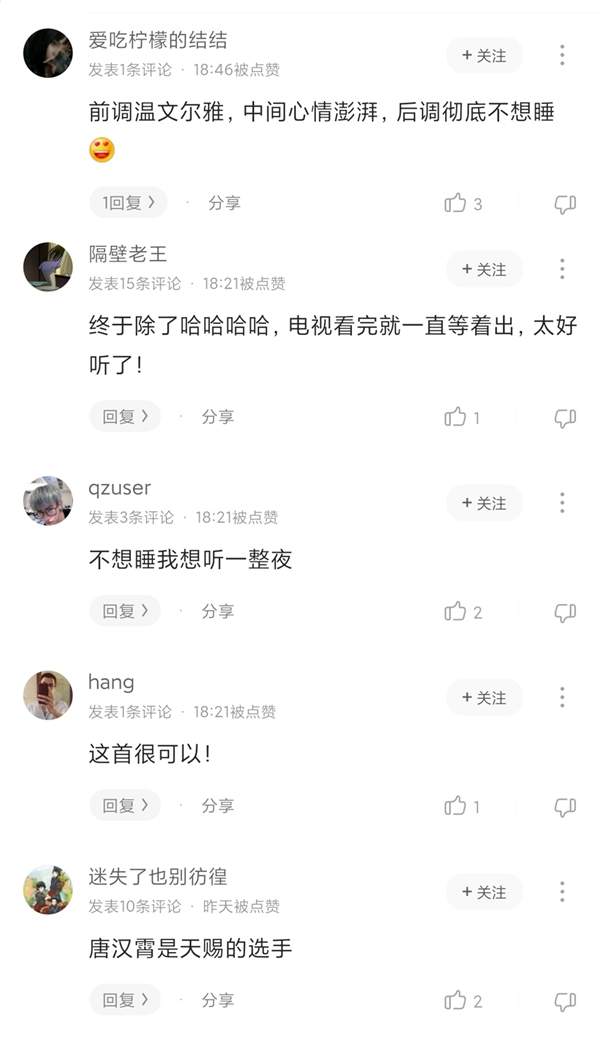Like the comment by 爱吃柠檬的结结
Screen dimensions: 600x1040
pos(457,203)
